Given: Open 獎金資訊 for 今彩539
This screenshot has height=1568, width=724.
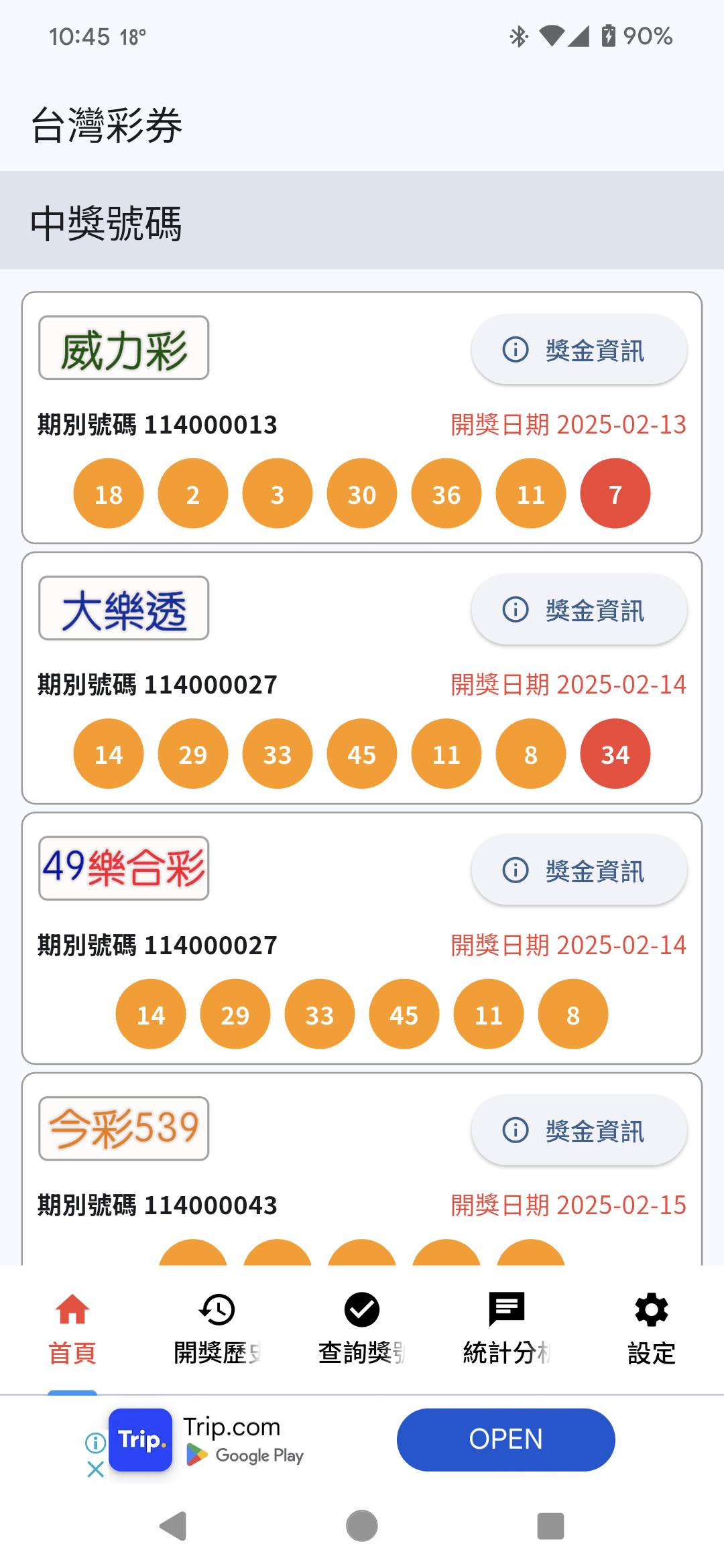Looking at the screenshot, I should click(578, 1130).
